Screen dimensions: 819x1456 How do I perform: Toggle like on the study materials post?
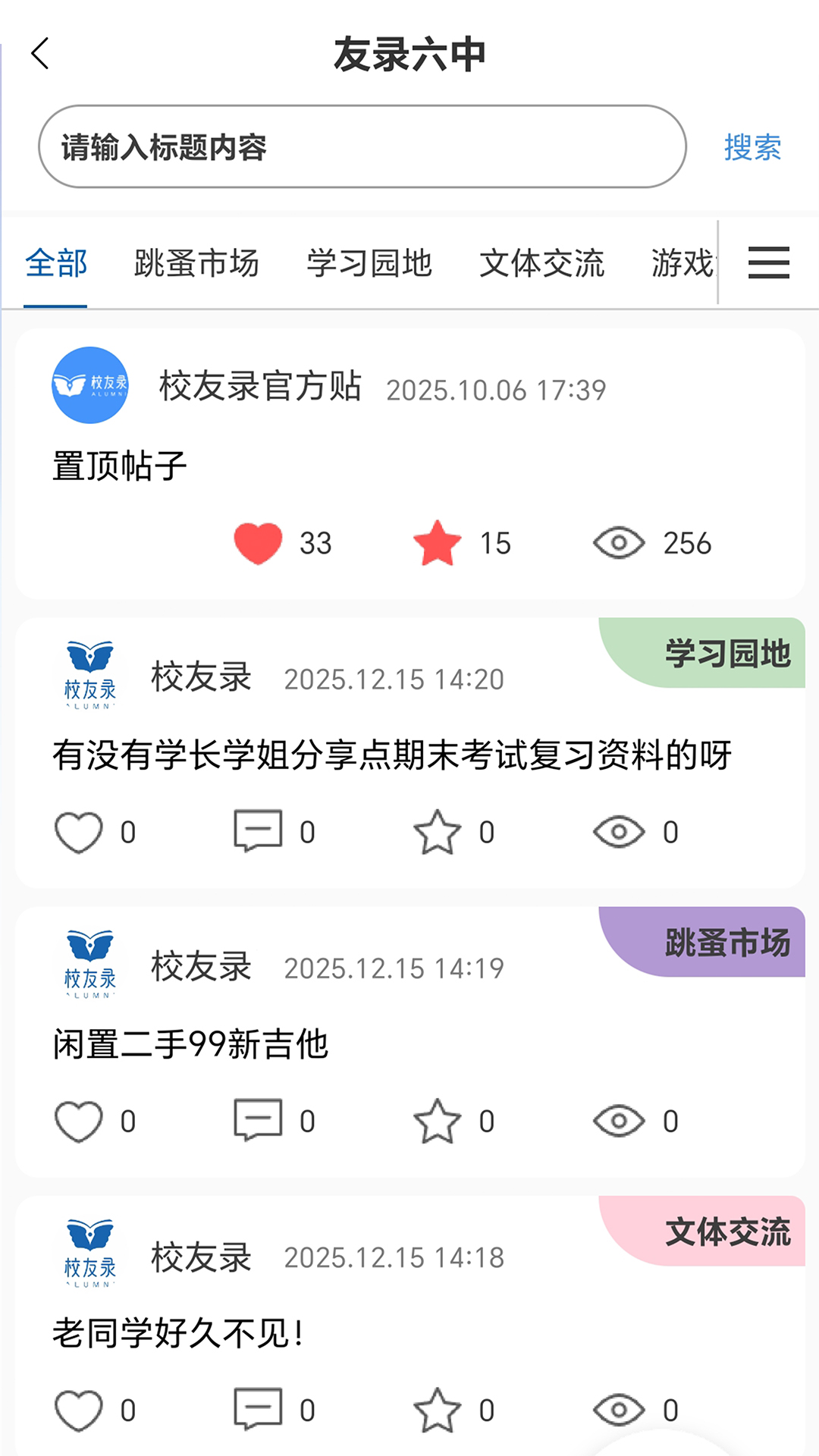pyautogui.click(x=79, y=830)
